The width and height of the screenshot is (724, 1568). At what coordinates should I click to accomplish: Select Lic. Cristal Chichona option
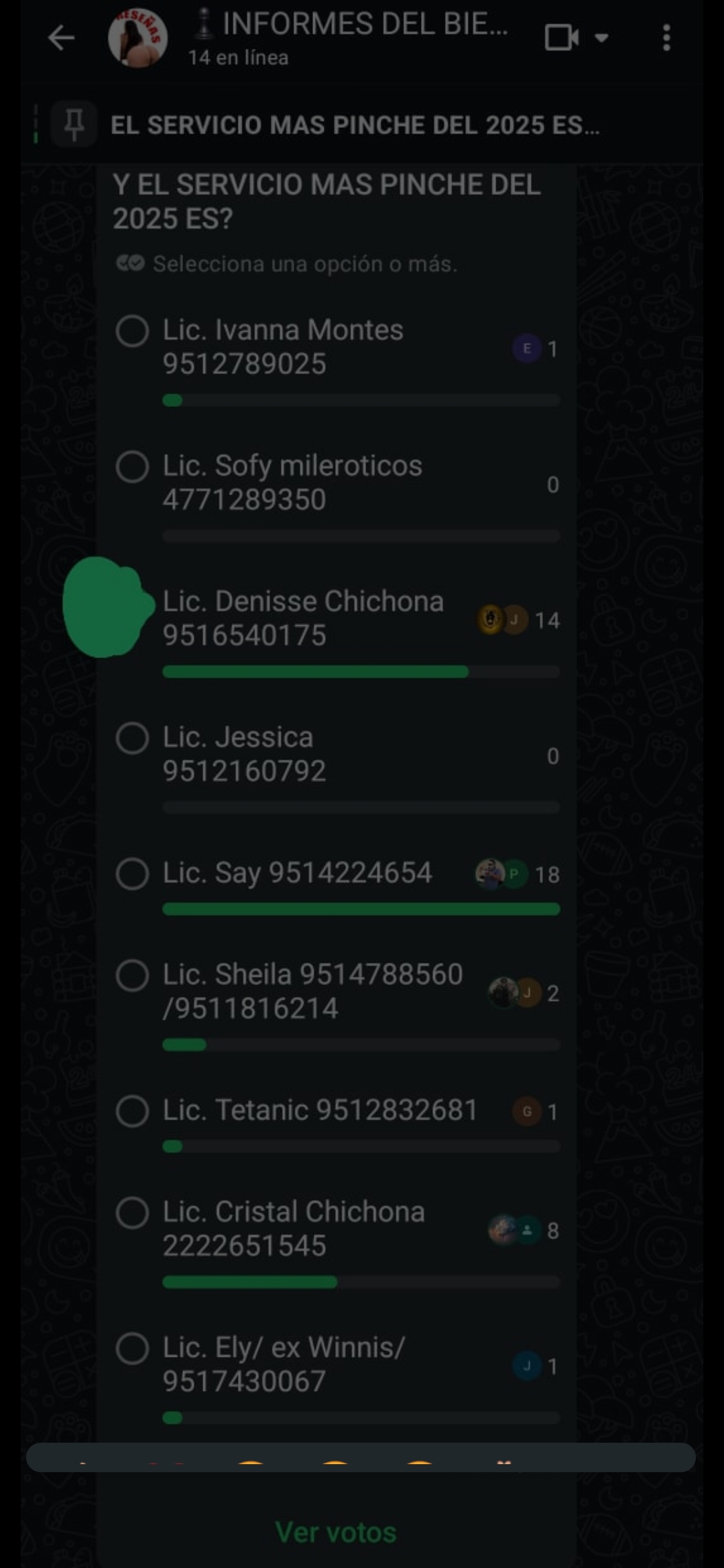(132, 1213)
